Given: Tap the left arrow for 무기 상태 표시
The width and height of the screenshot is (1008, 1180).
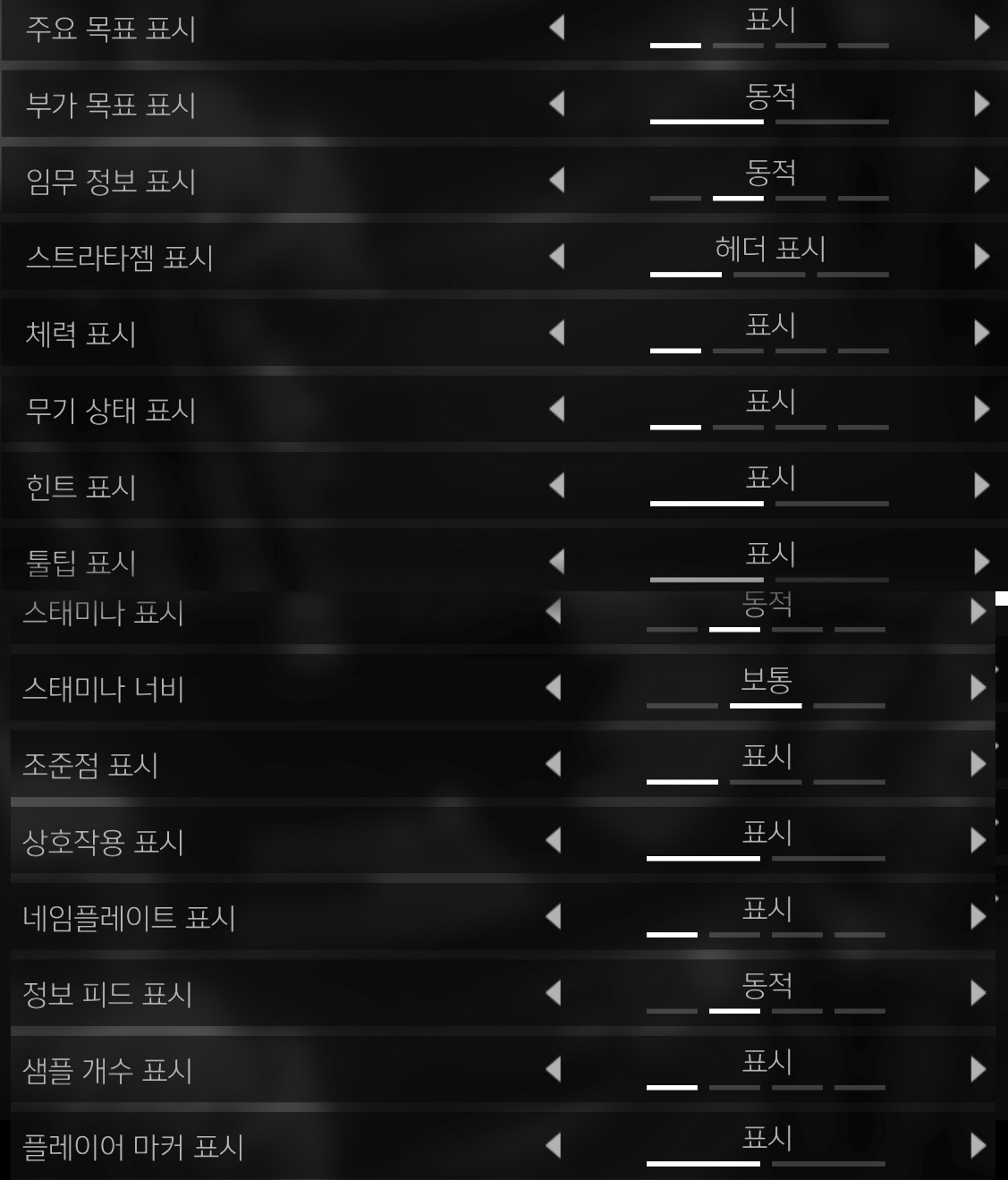Looking at the screenshot, I should point(556,409).
